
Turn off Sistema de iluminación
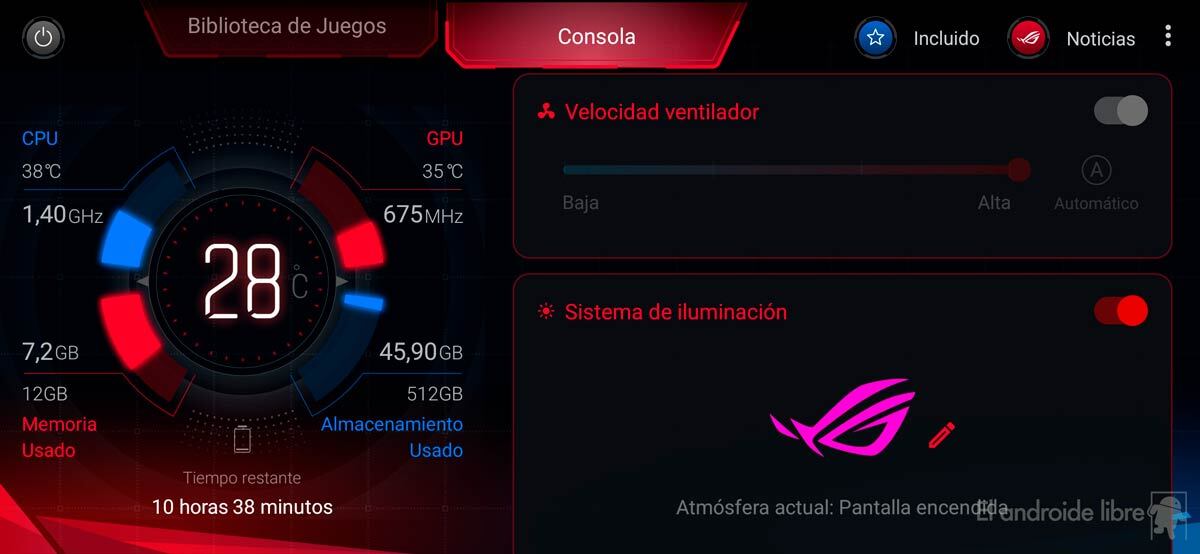tap(1120, 311)
